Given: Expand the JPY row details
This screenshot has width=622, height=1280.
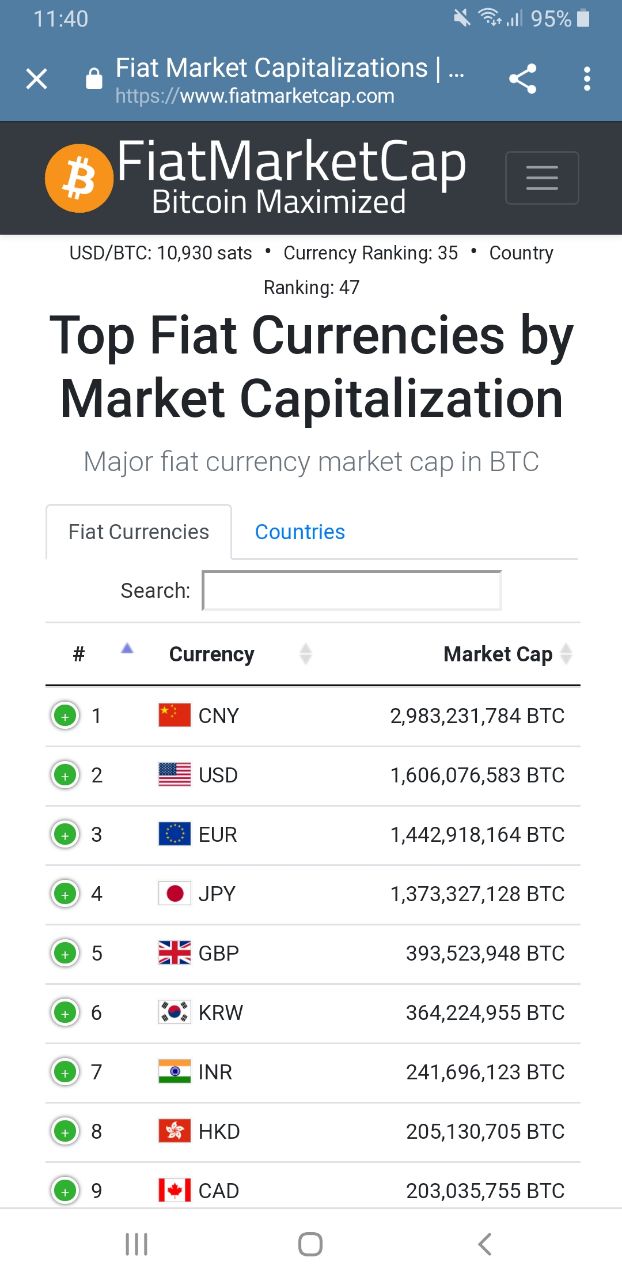Looking at the screenshot, I should point(65,894).
